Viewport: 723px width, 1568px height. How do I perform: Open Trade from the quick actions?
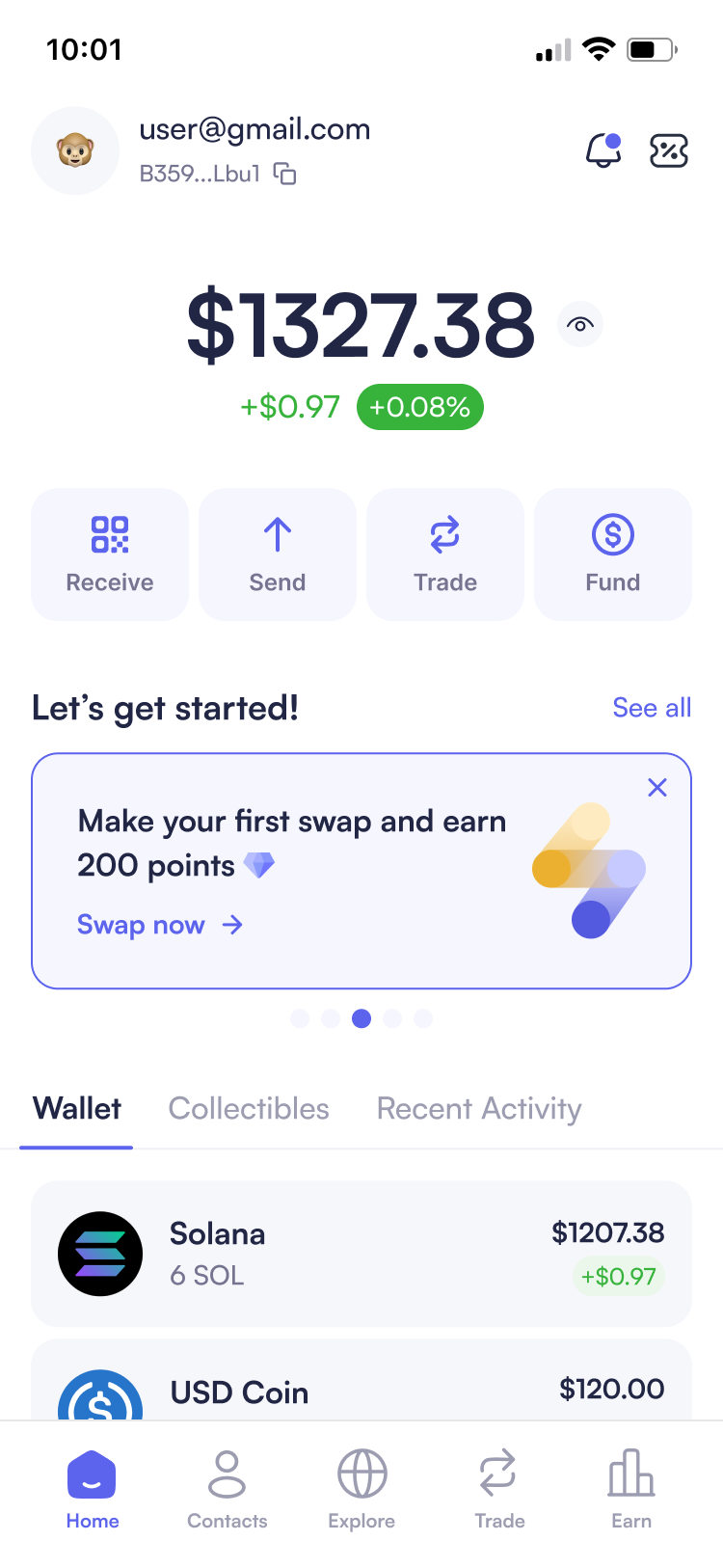[x=445, y=554]
